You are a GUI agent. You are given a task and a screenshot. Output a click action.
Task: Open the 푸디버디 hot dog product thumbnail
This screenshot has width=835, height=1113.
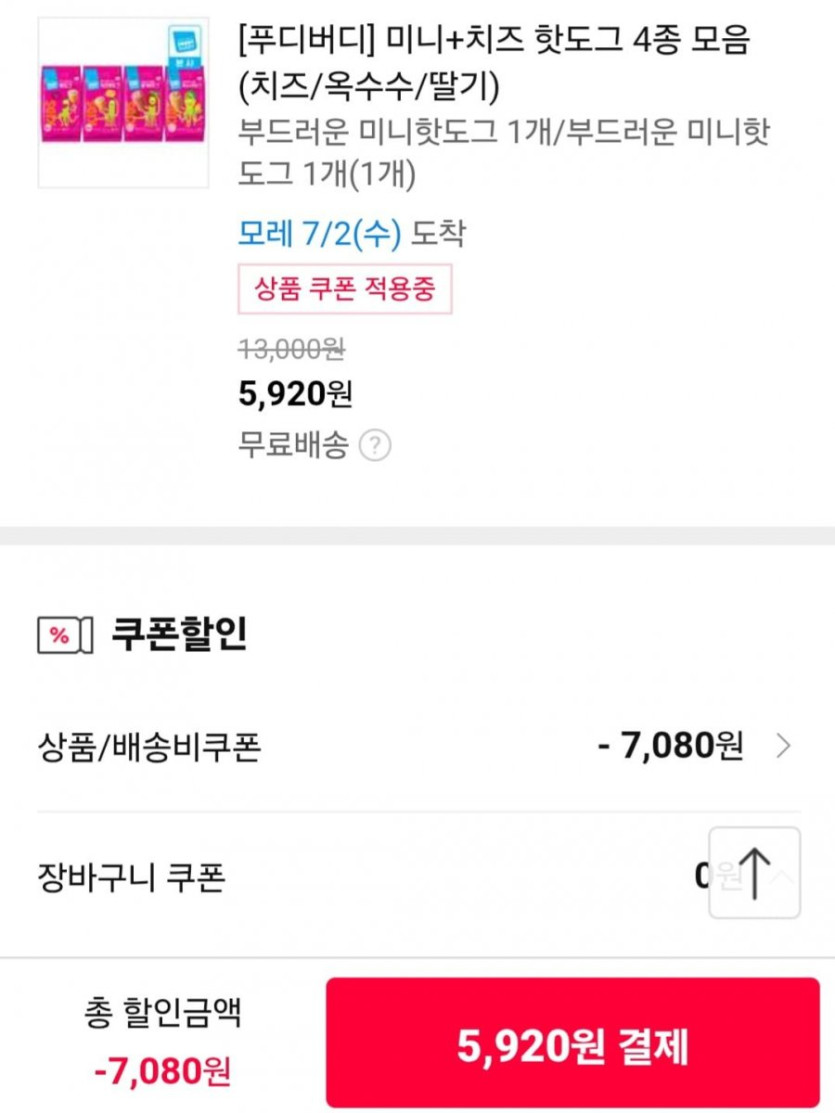pyautogui.click(x=123, y=103)
